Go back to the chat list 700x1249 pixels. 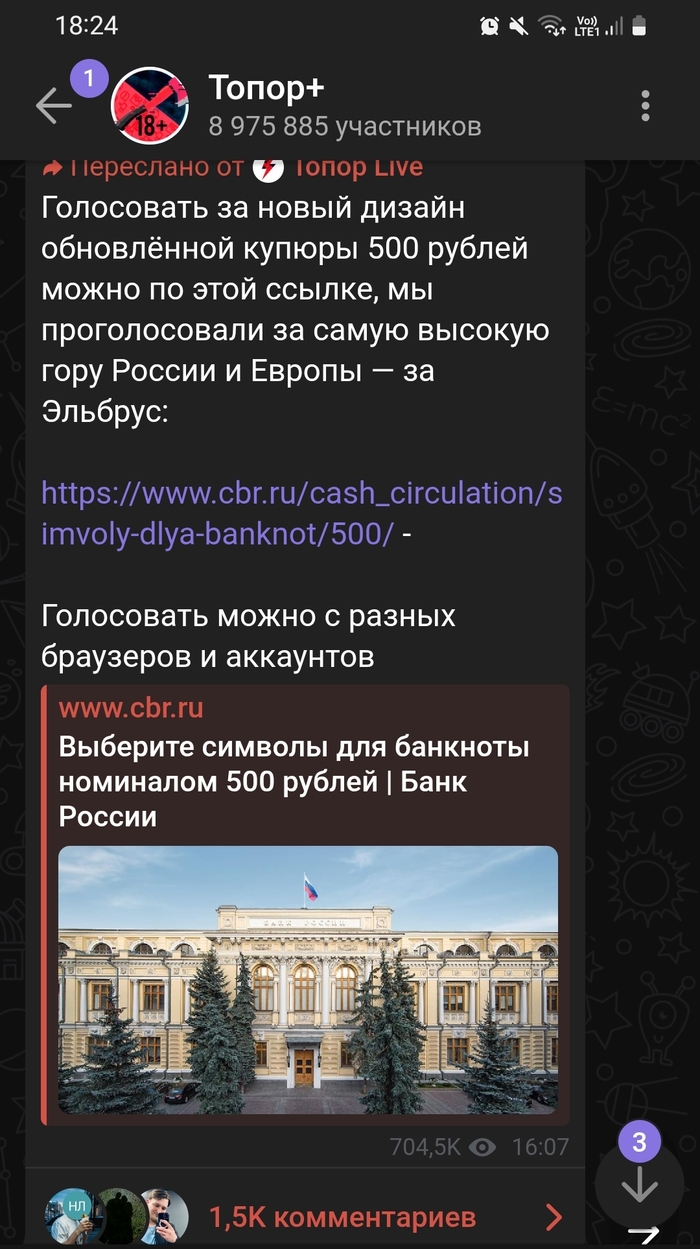pyautogui.click(x=52, y=106)
